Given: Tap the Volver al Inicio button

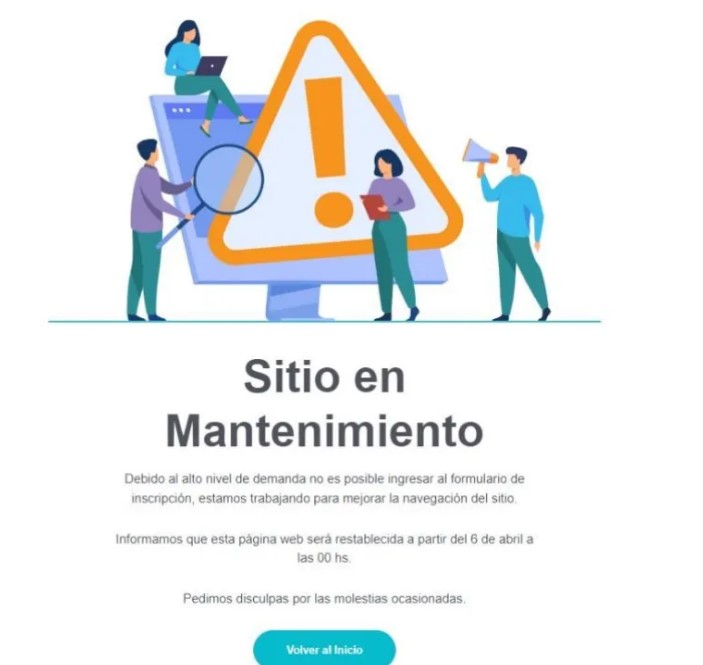Looking at the screenshot, I should 324,649.
